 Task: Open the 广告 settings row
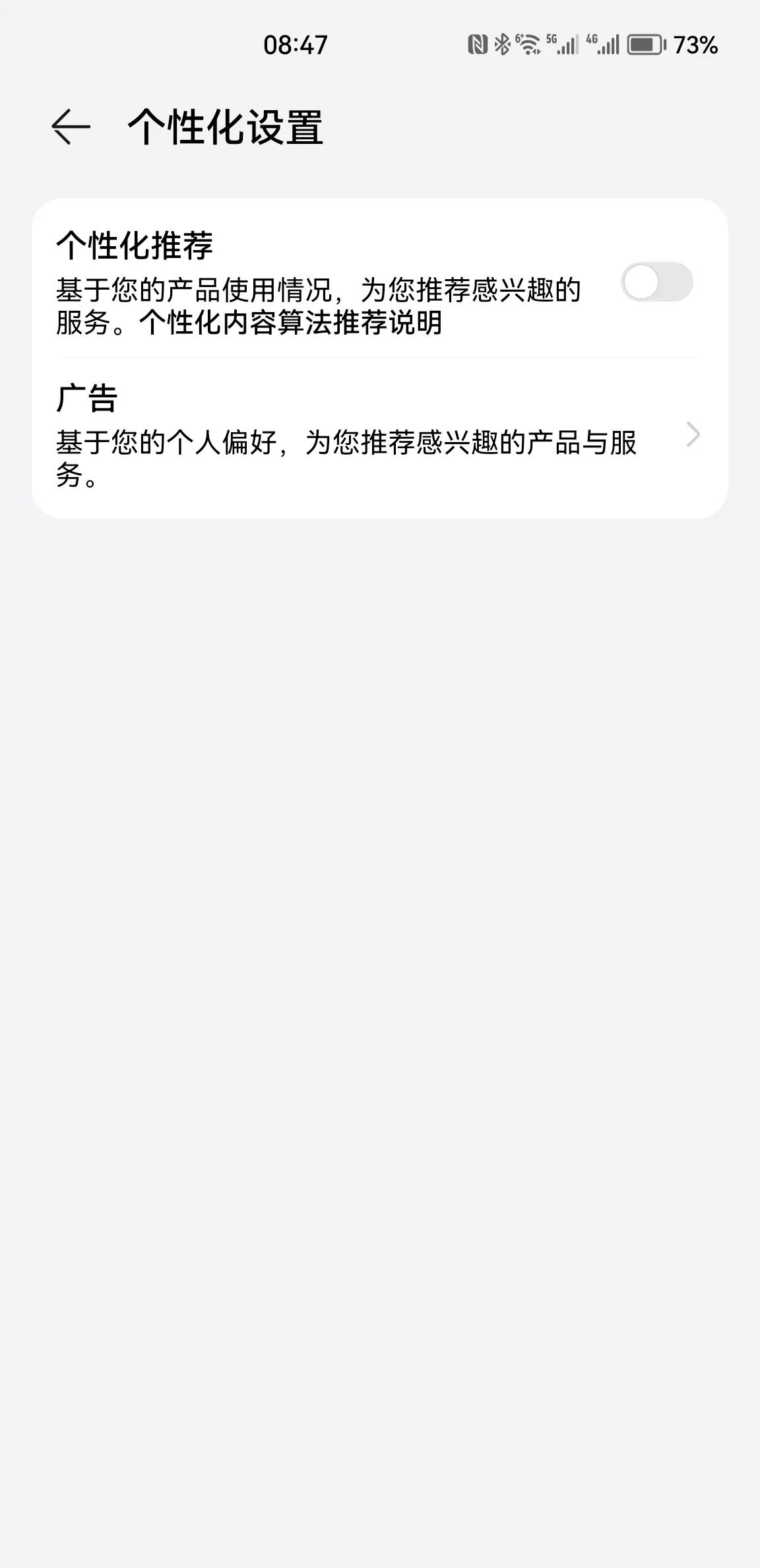pyautogui.click(x=380, y=438)
